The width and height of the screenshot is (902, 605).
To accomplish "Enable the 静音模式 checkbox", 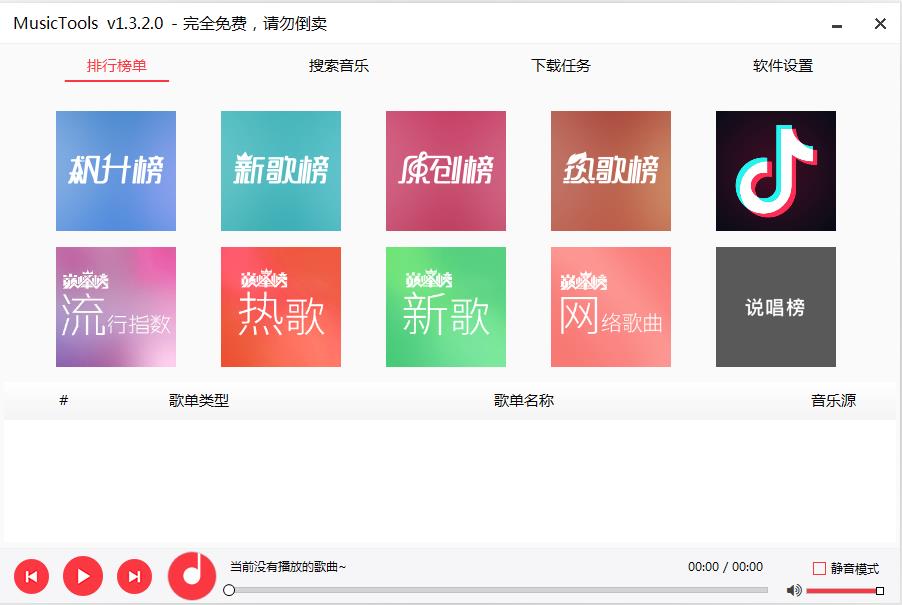I will click(x=819, y=568).
